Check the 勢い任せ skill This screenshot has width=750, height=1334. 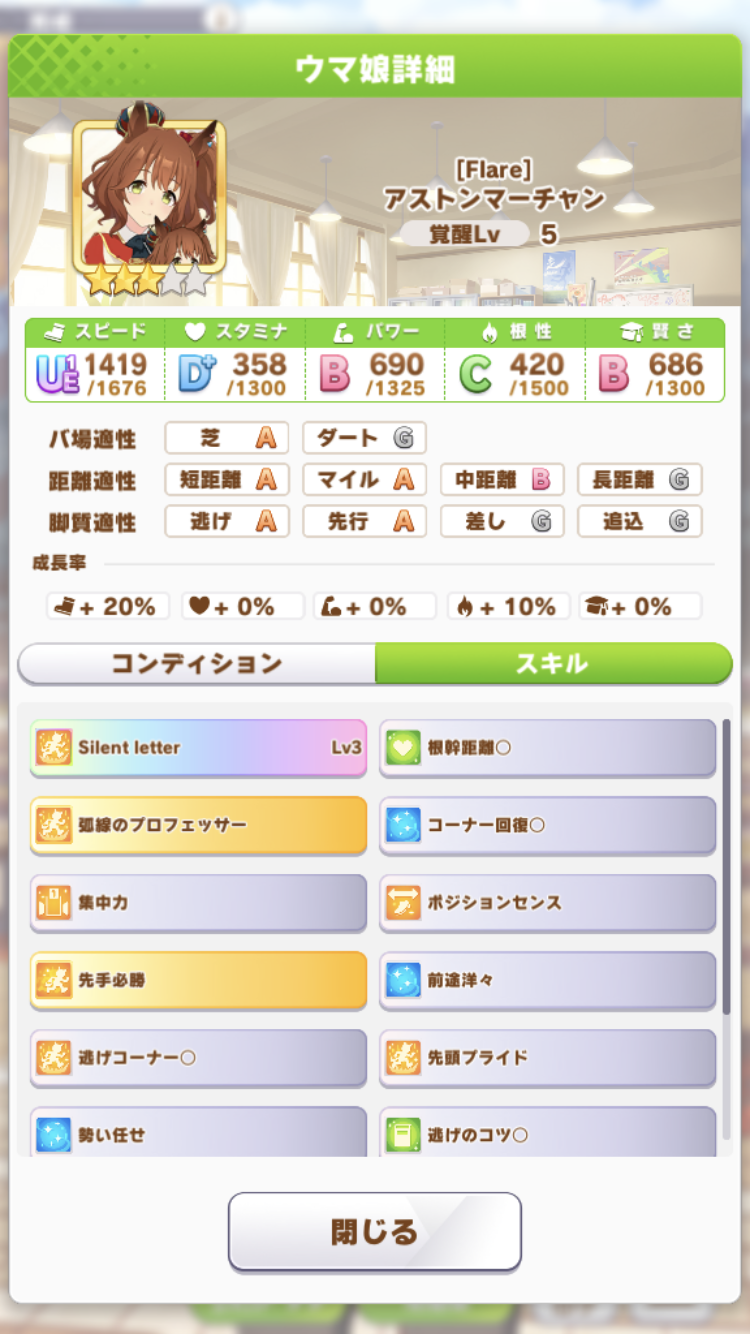[x=199, y=1133]
